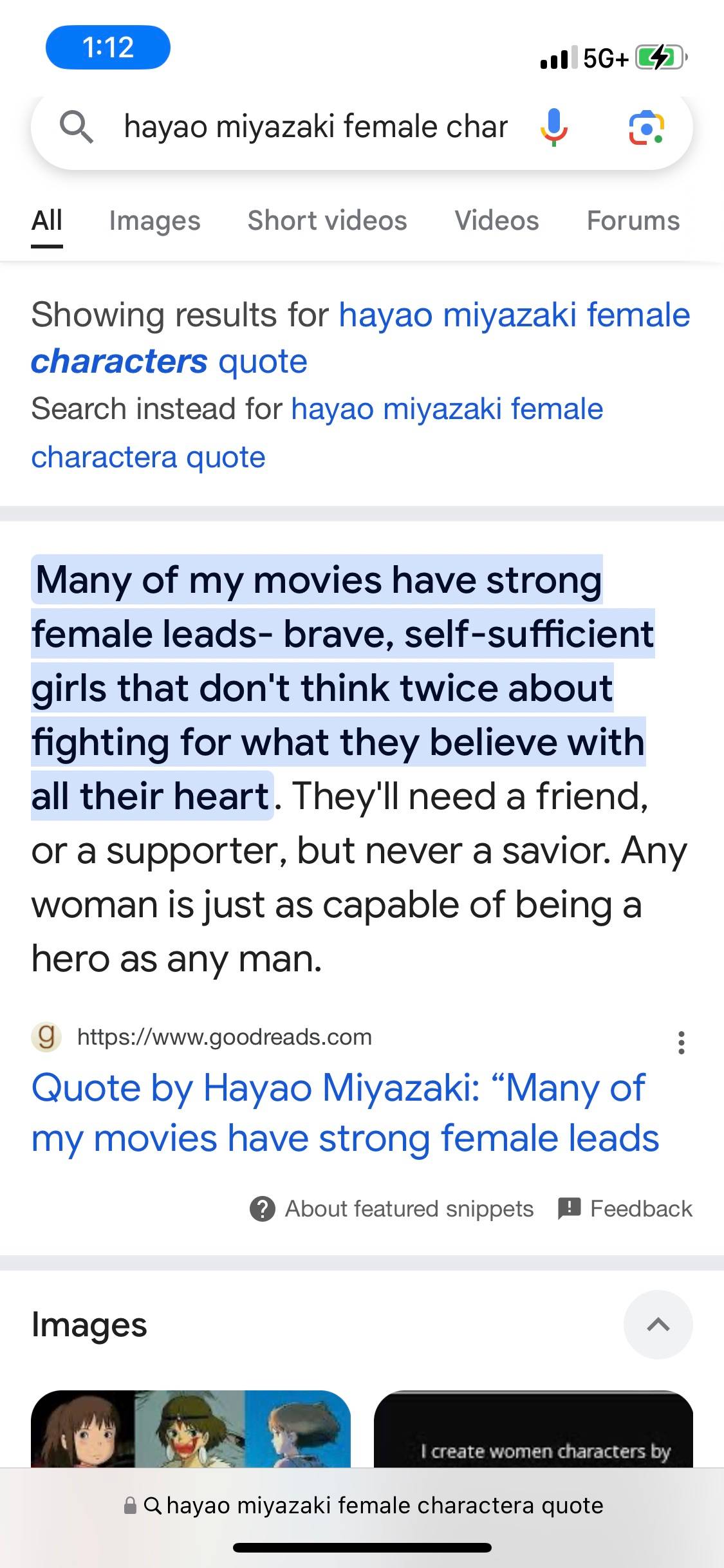Open About featured snippets
724x1568 pixels.
391,1209
